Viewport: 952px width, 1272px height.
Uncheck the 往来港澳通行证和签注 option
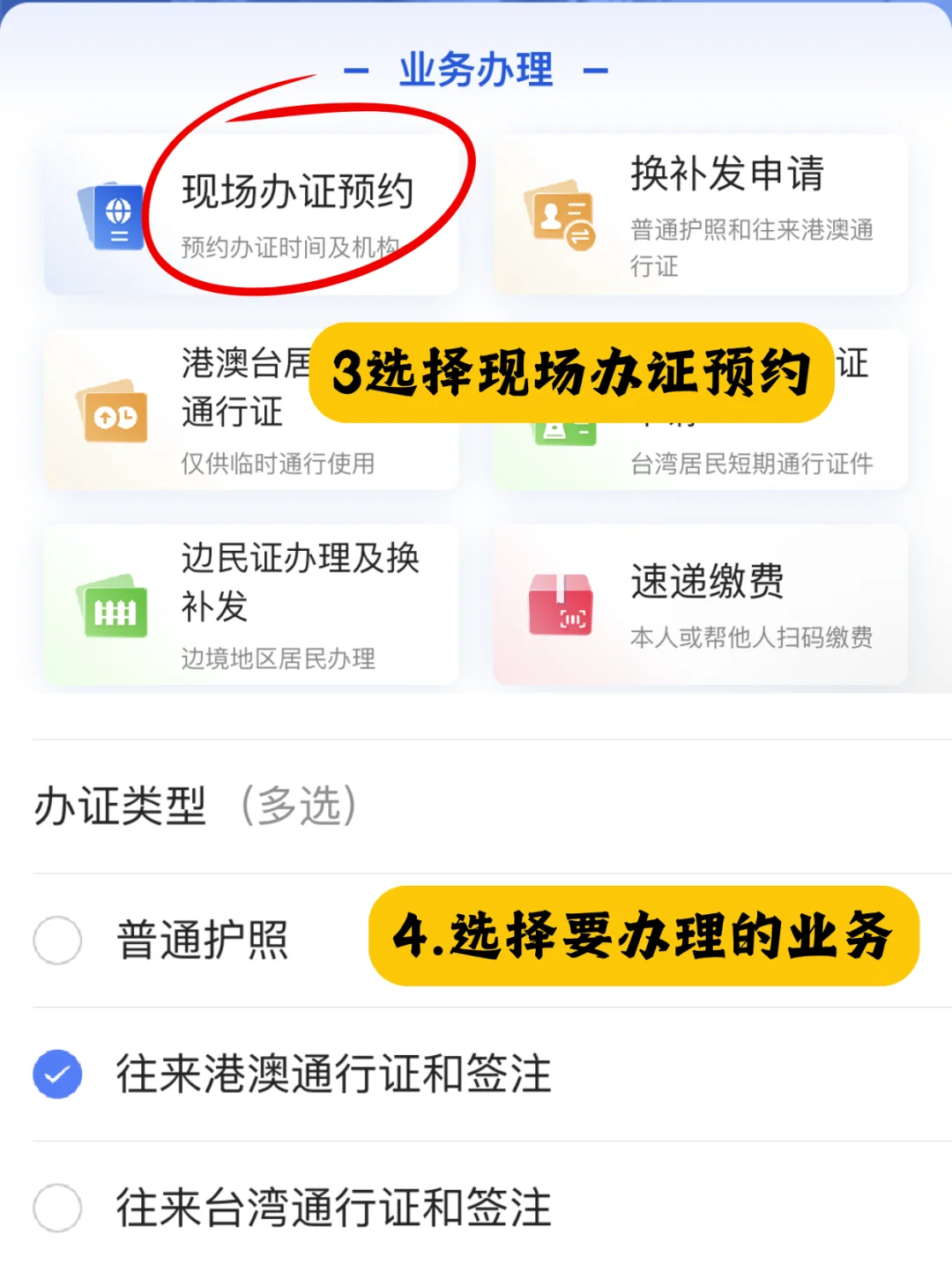[57, 1074]
